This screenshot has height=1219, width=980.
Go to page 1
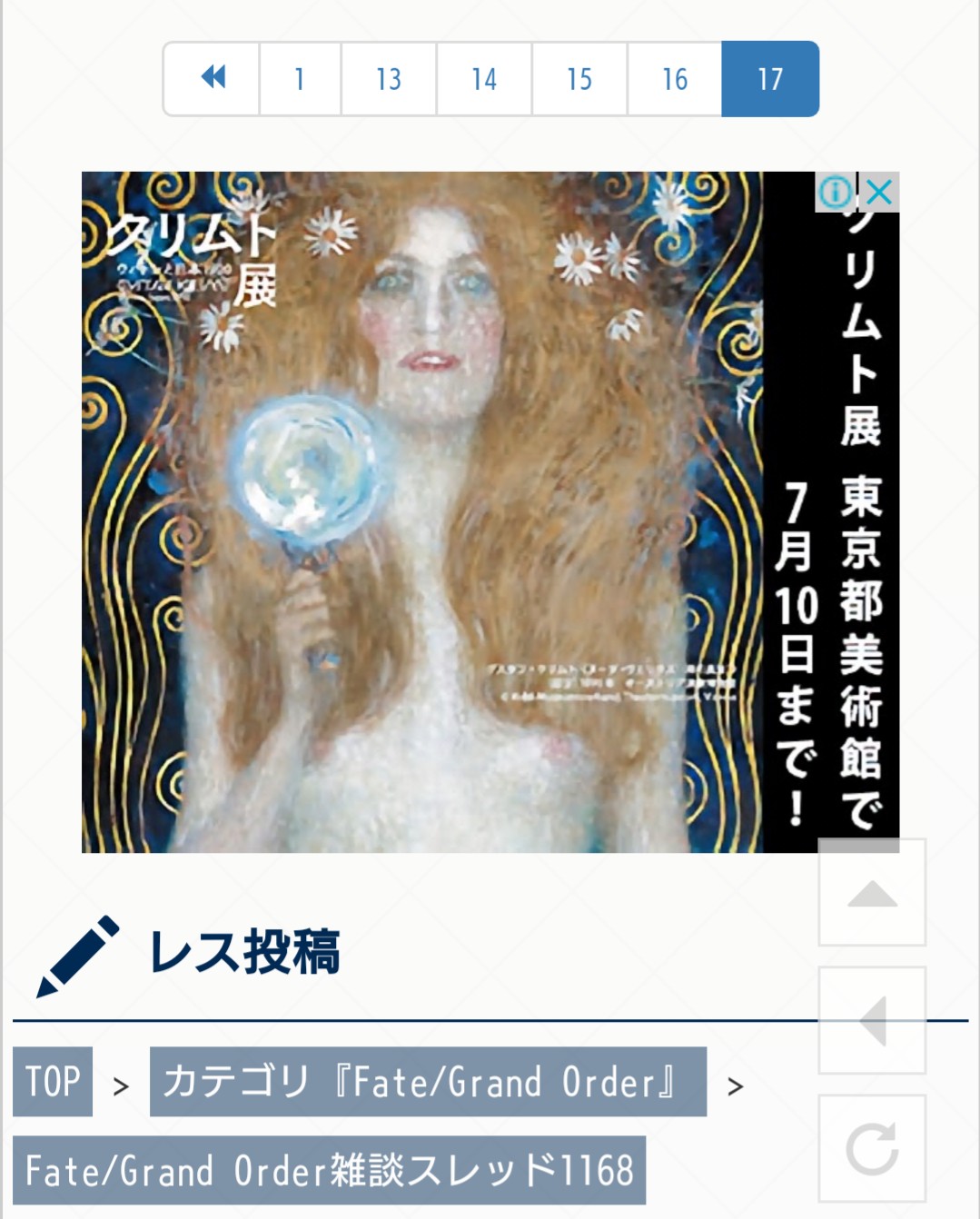[300, 79]
